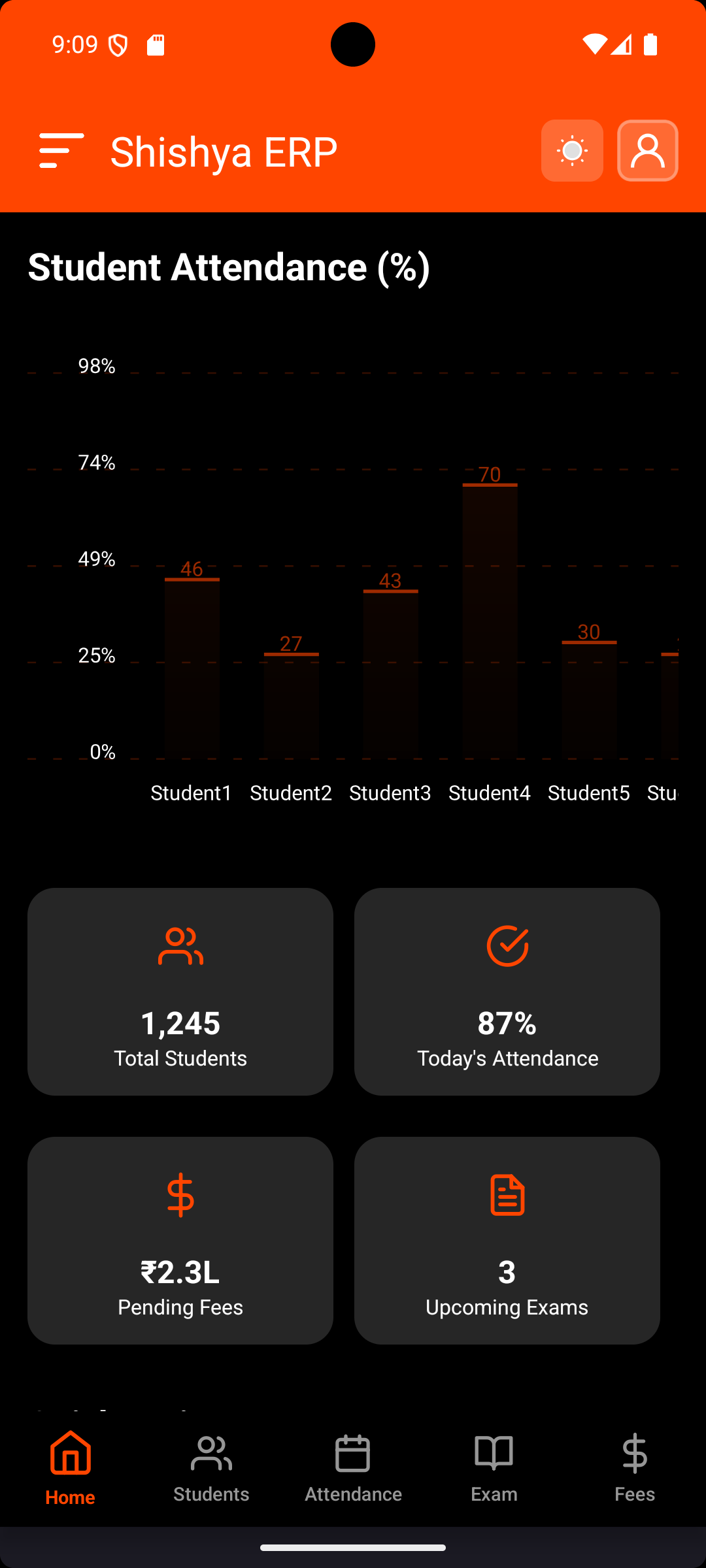This screenshot has height=1568, width=706.
Task: Open the Pending Fees card
Action: pos(180,1240)
